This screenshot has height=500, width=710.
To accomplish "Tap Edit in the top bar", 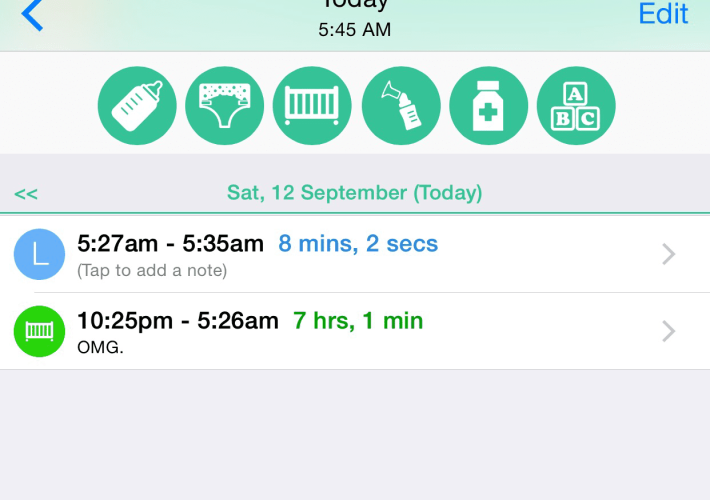I will click(x=663, y=14).
